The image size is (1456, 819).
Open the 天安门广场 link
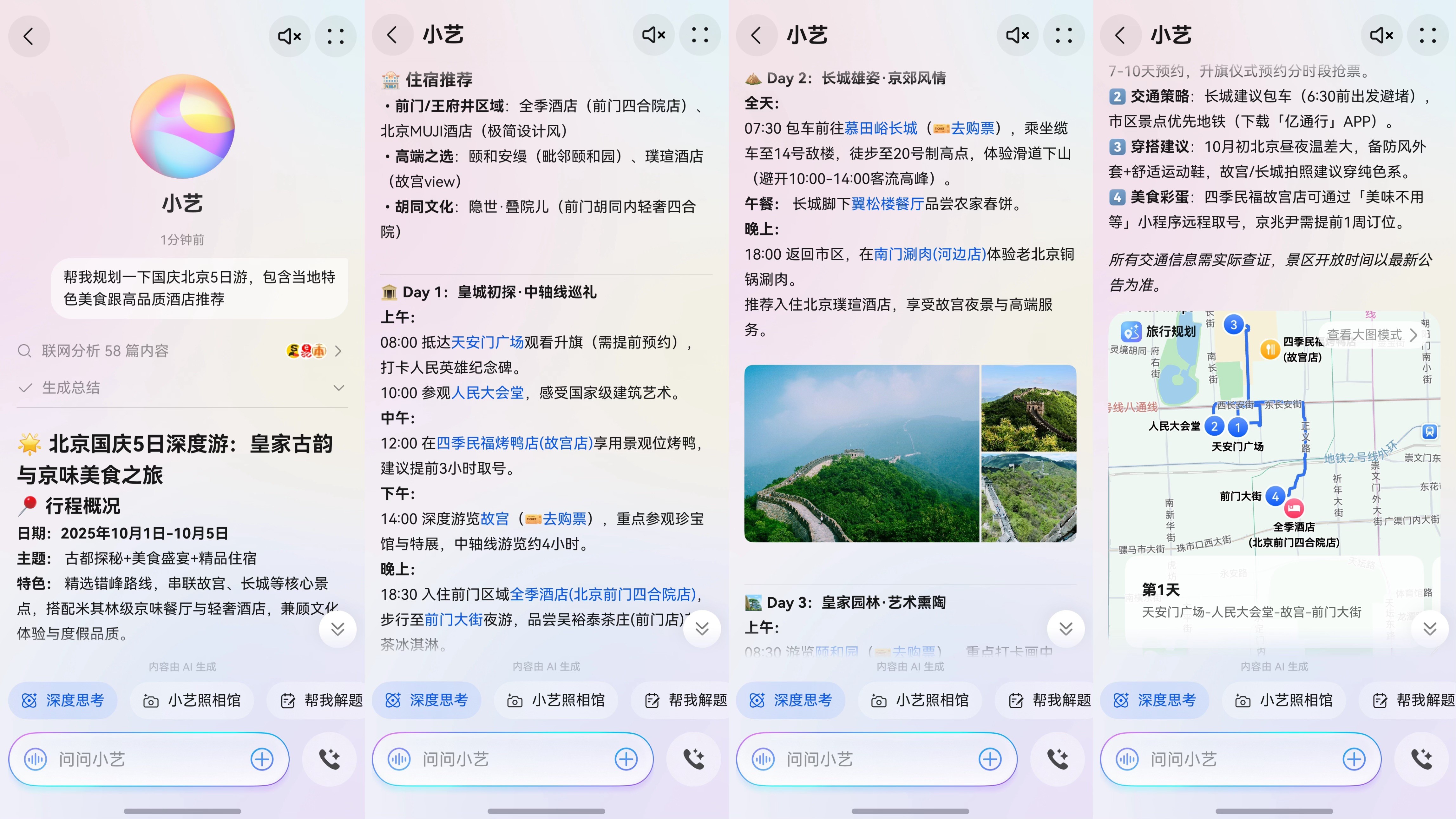click(x=487, y=342)
